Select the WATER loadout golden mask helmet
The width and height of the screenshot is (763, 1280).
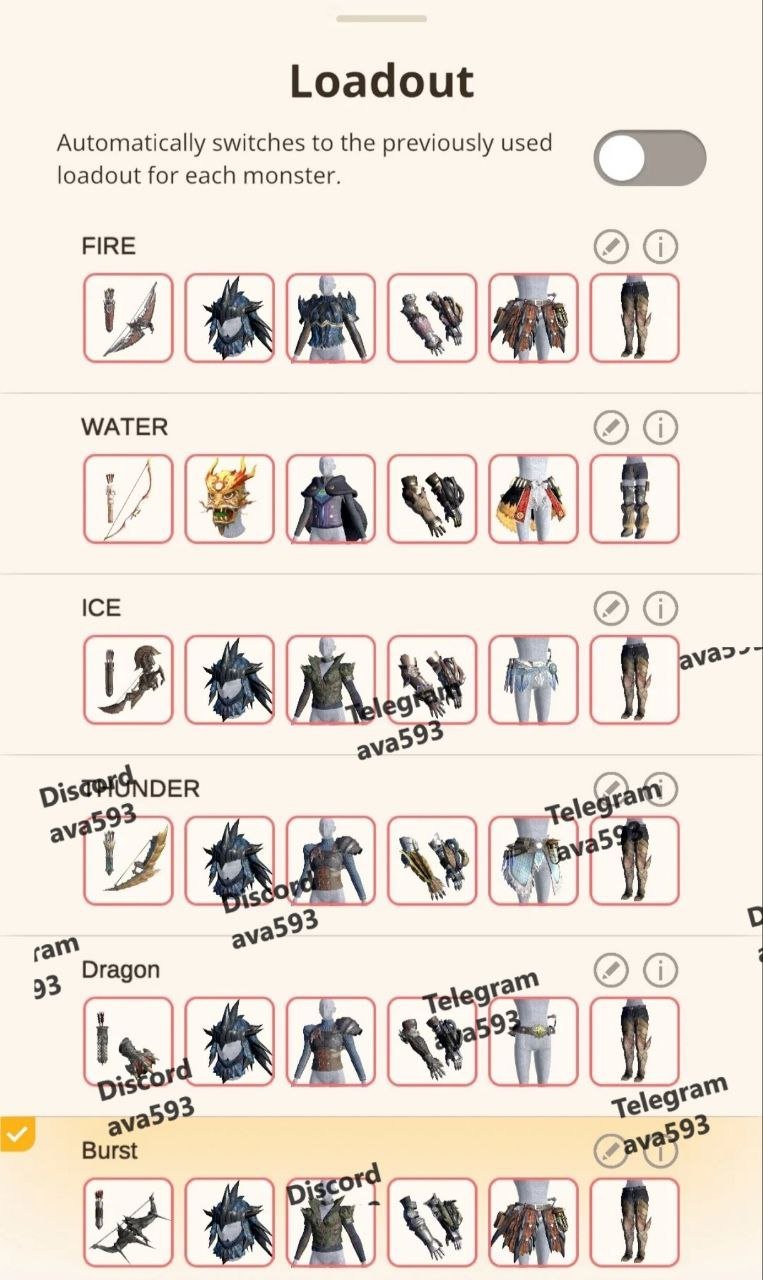tap(229, 499)
